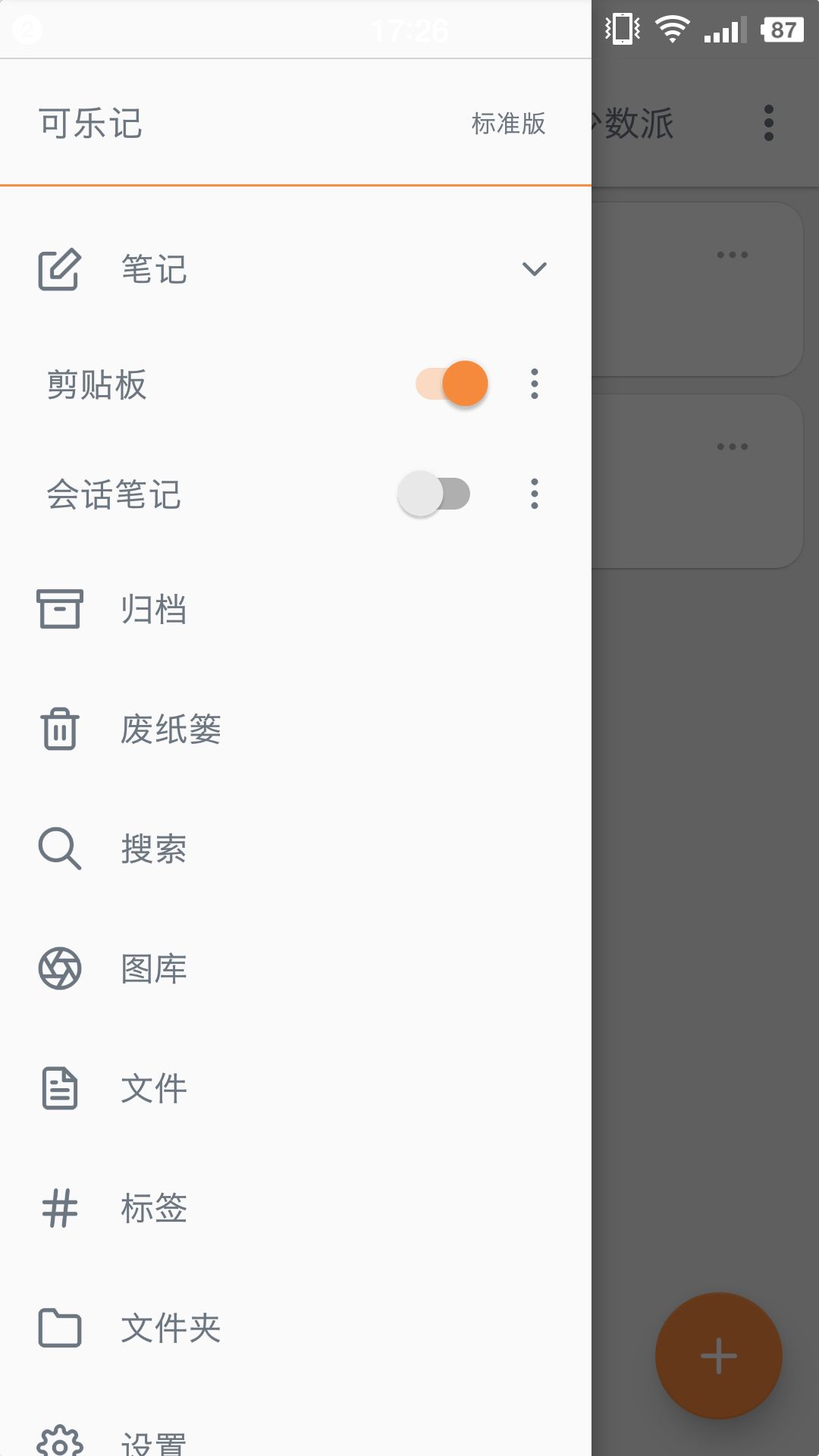The height and width of the screenshot is (1456, 819).
Task: Expand the 笔记 section chevron
Action: click(x=535, y=269)
